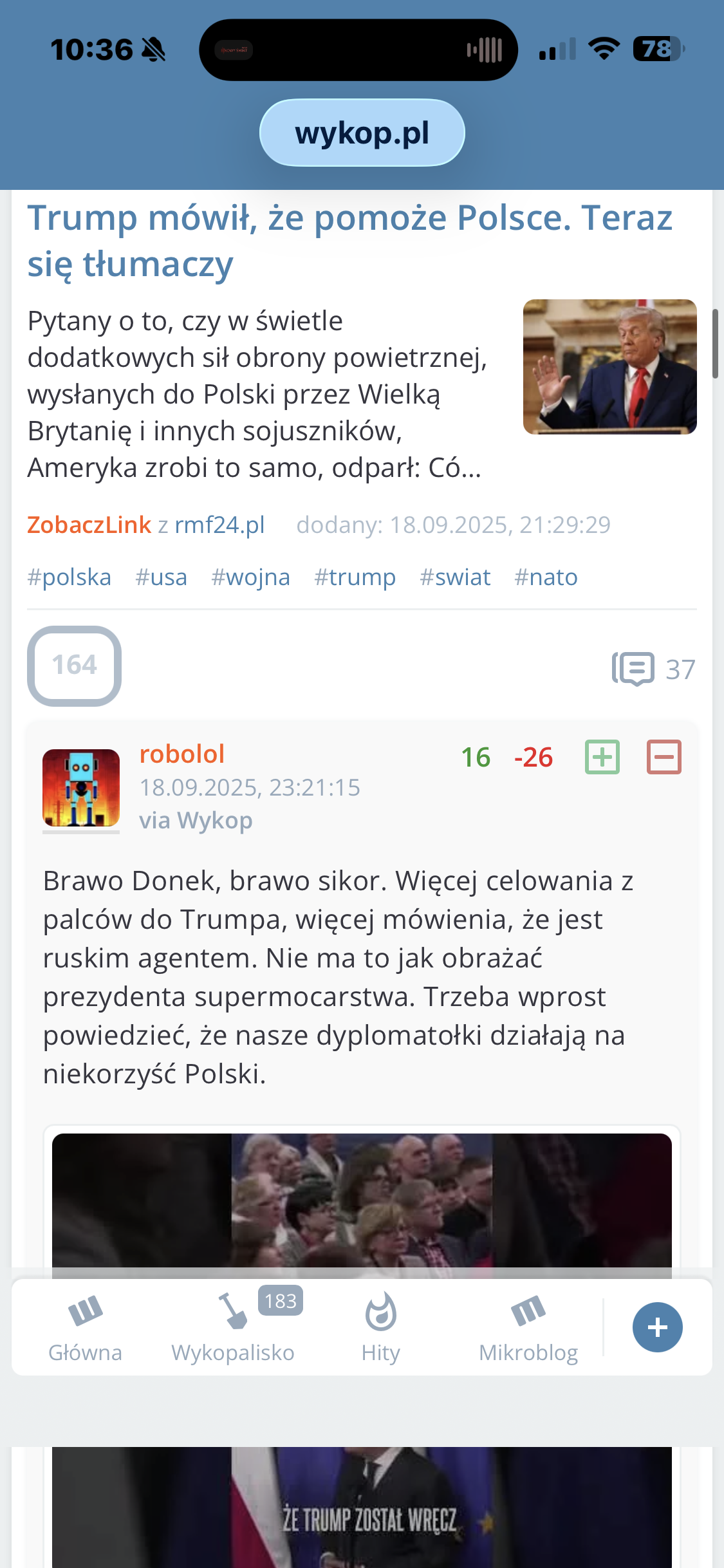Upvote the article with the 164 button
Image resolution: width=724 pixels, height=1568 pixels.
(74, 666)
